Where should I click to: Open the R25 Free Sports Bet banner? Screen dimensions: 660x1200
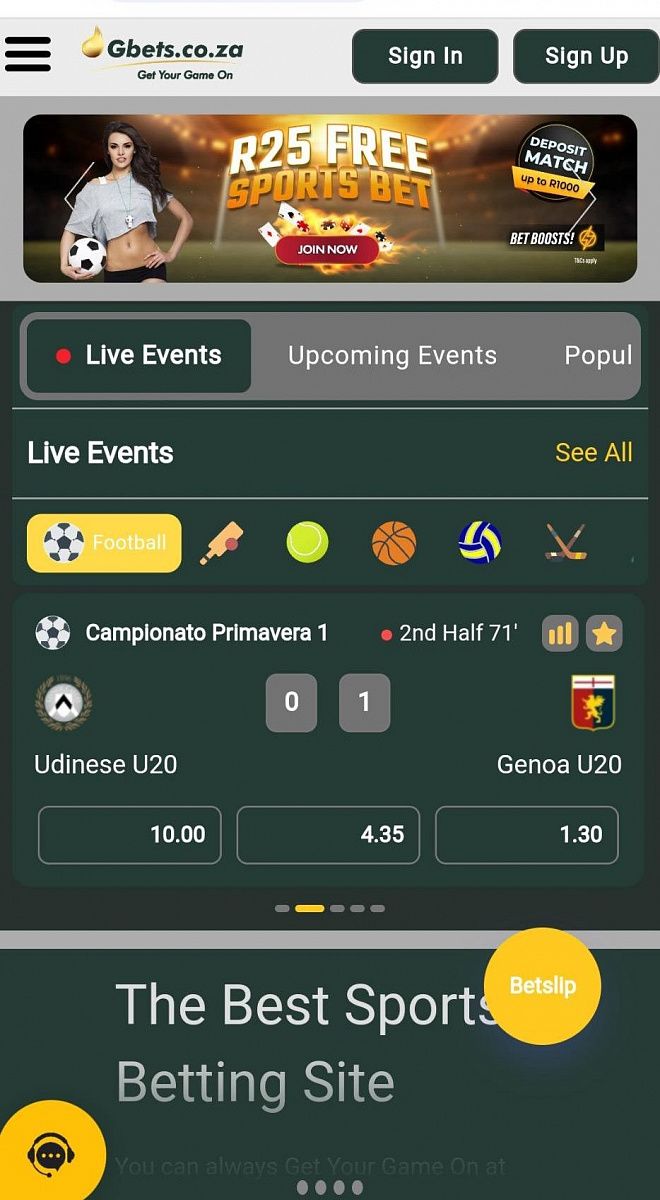coord(329,198)
